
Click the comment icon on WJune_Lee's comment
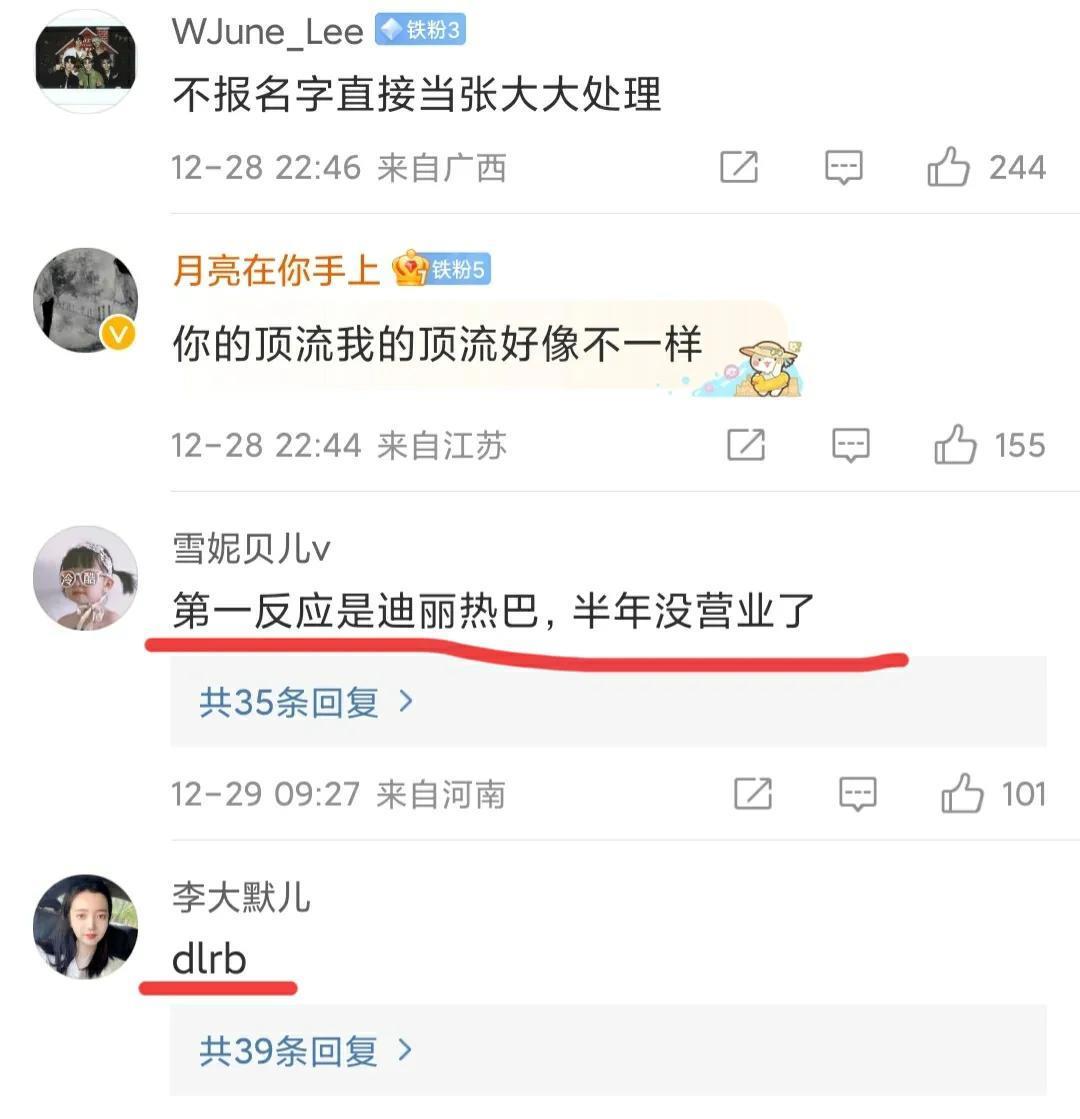pyautogui.click(x=845, y=168)
